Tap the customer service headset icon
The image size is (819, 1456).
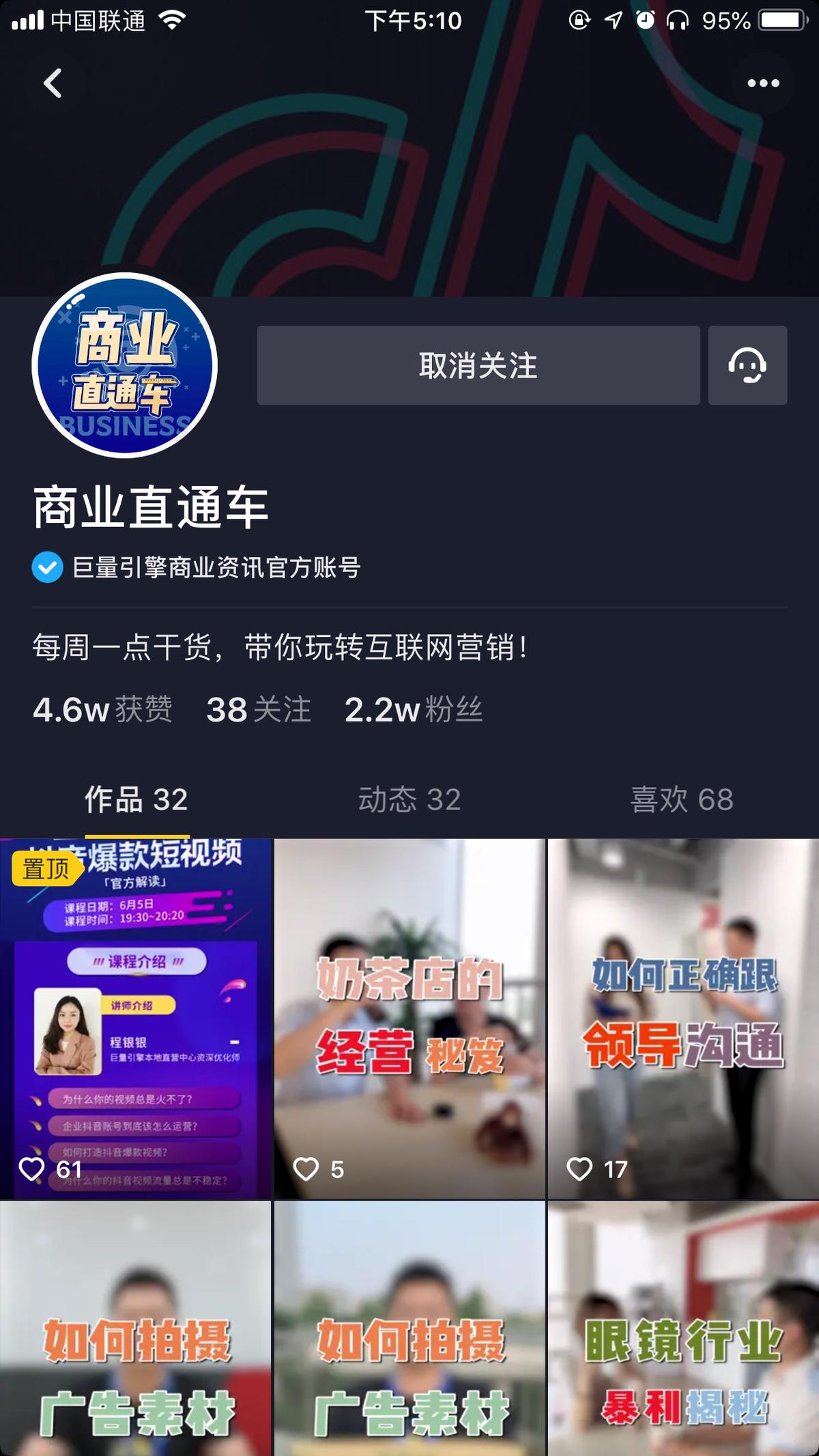[x=748, y=365]
